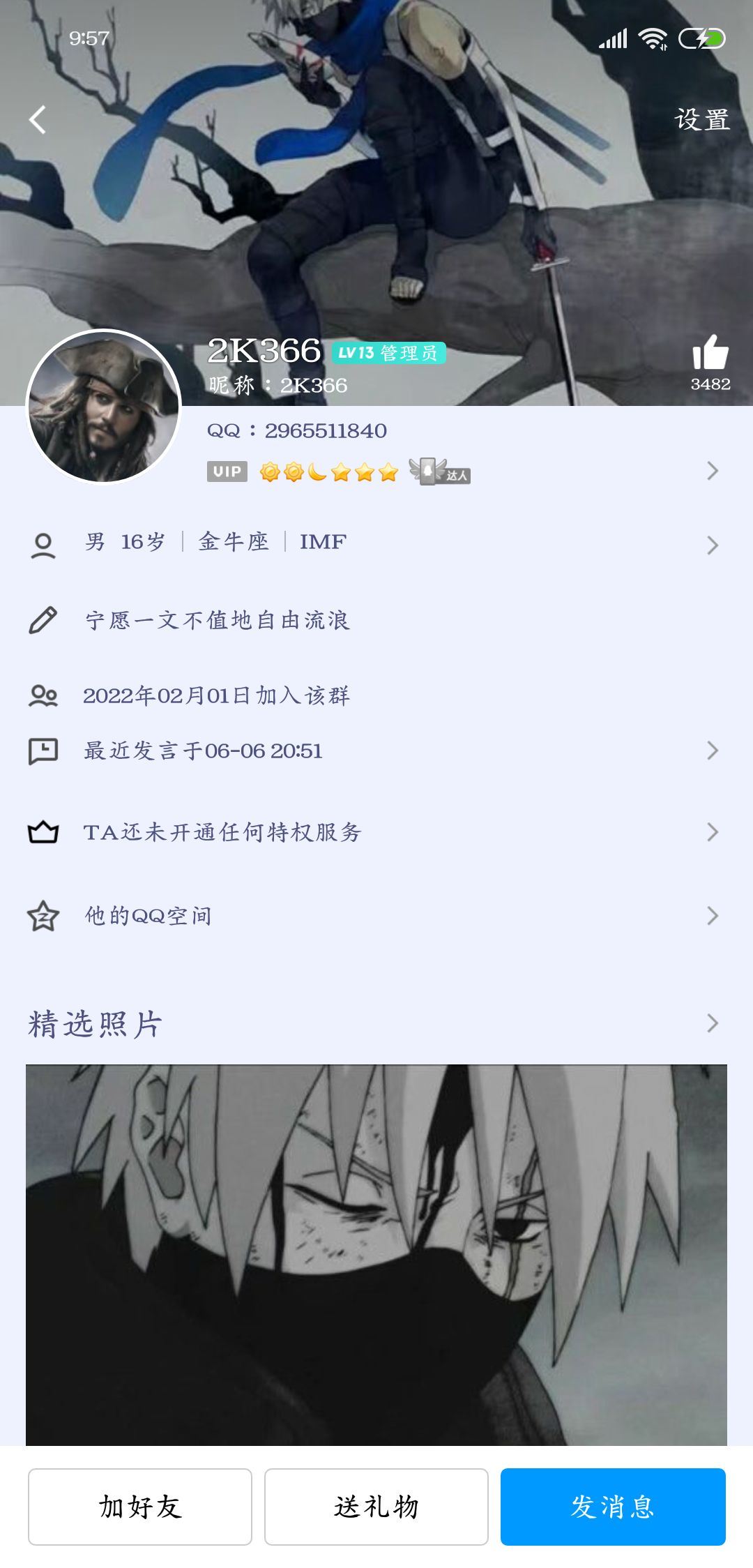
Task: Open 设置 settings menu
Action: click(703, 120)
